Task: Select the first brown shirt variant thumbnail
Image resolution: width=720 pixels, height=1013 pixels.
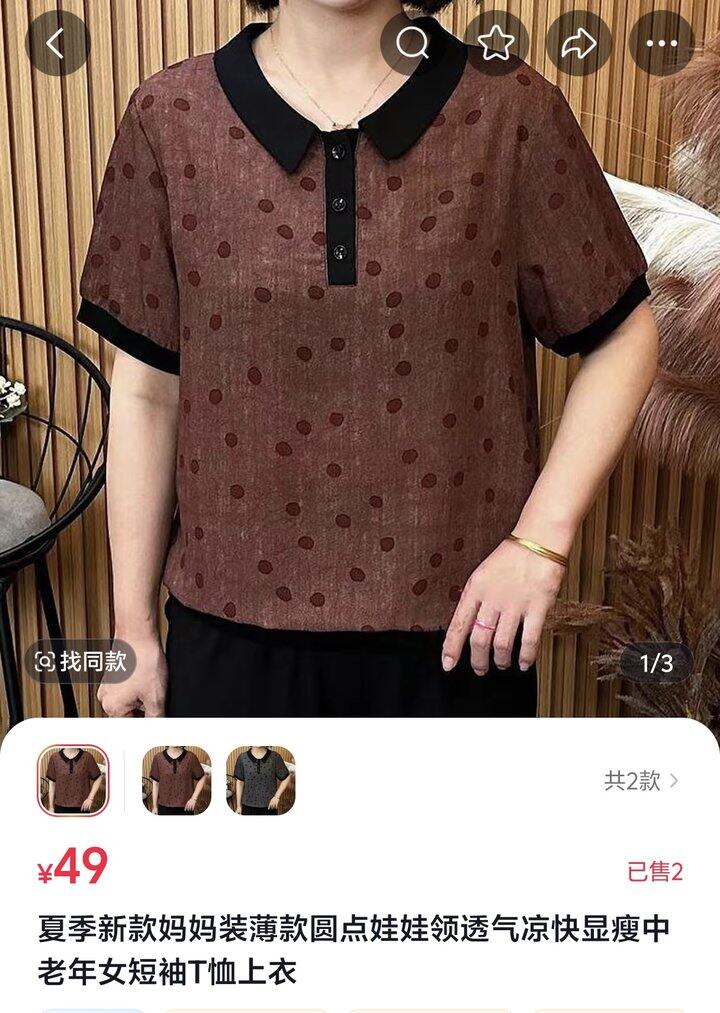Action: [x=72, y=780]
